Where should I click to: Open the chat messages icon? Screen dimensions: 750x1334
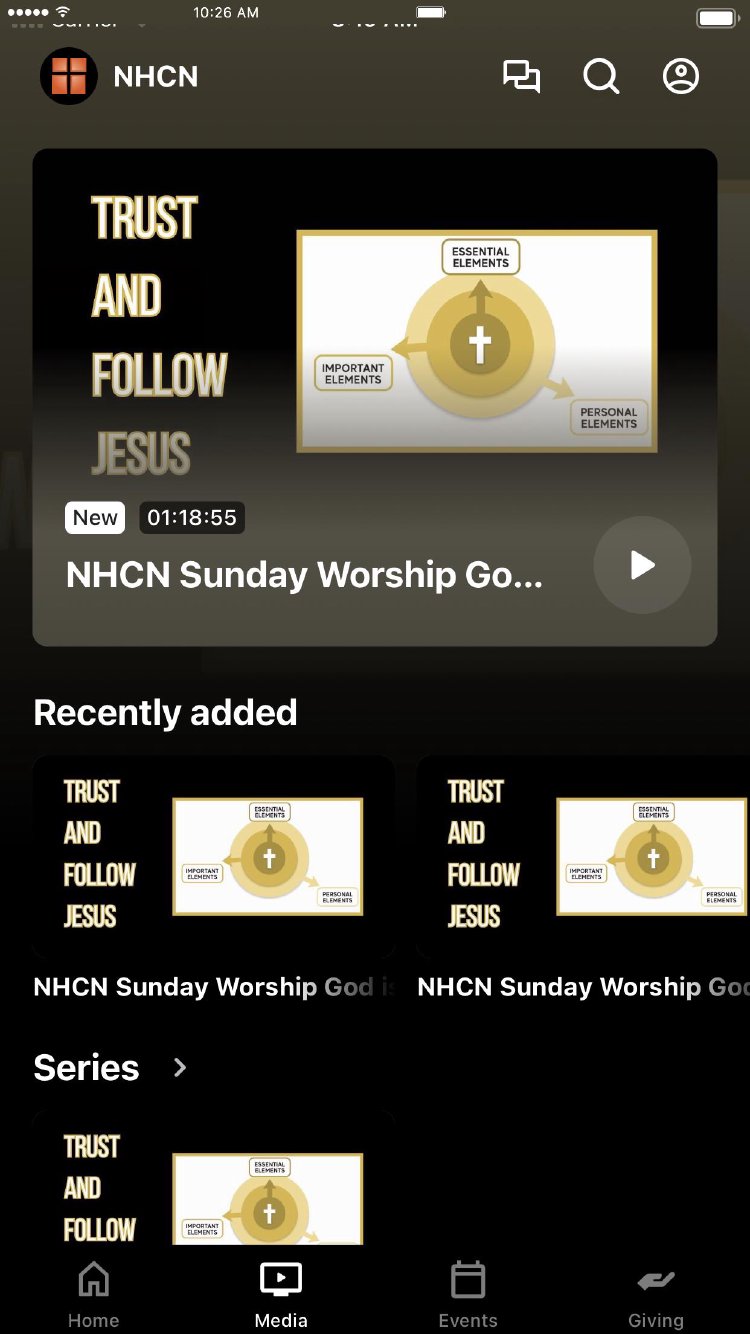click(521, 77)
